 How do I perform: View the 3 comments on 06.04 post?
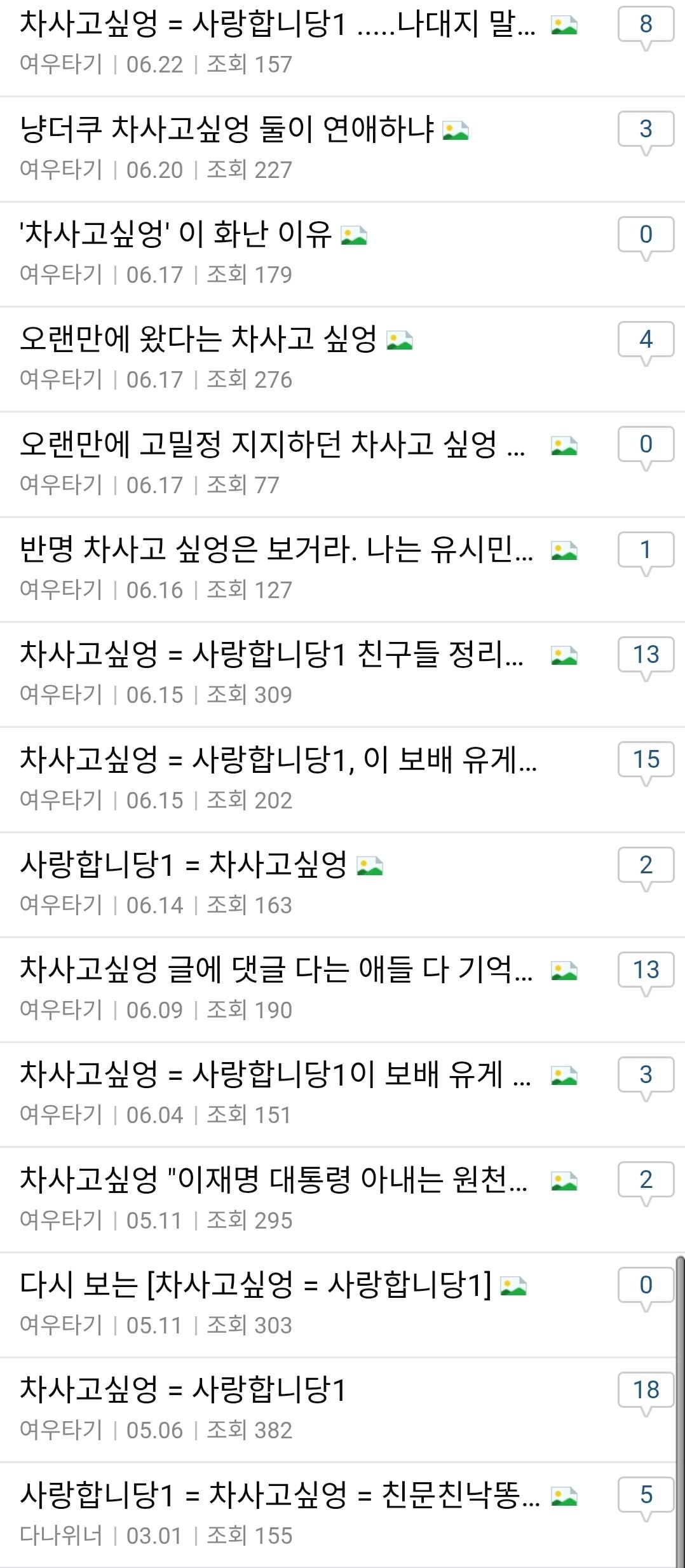point(646,1078)
